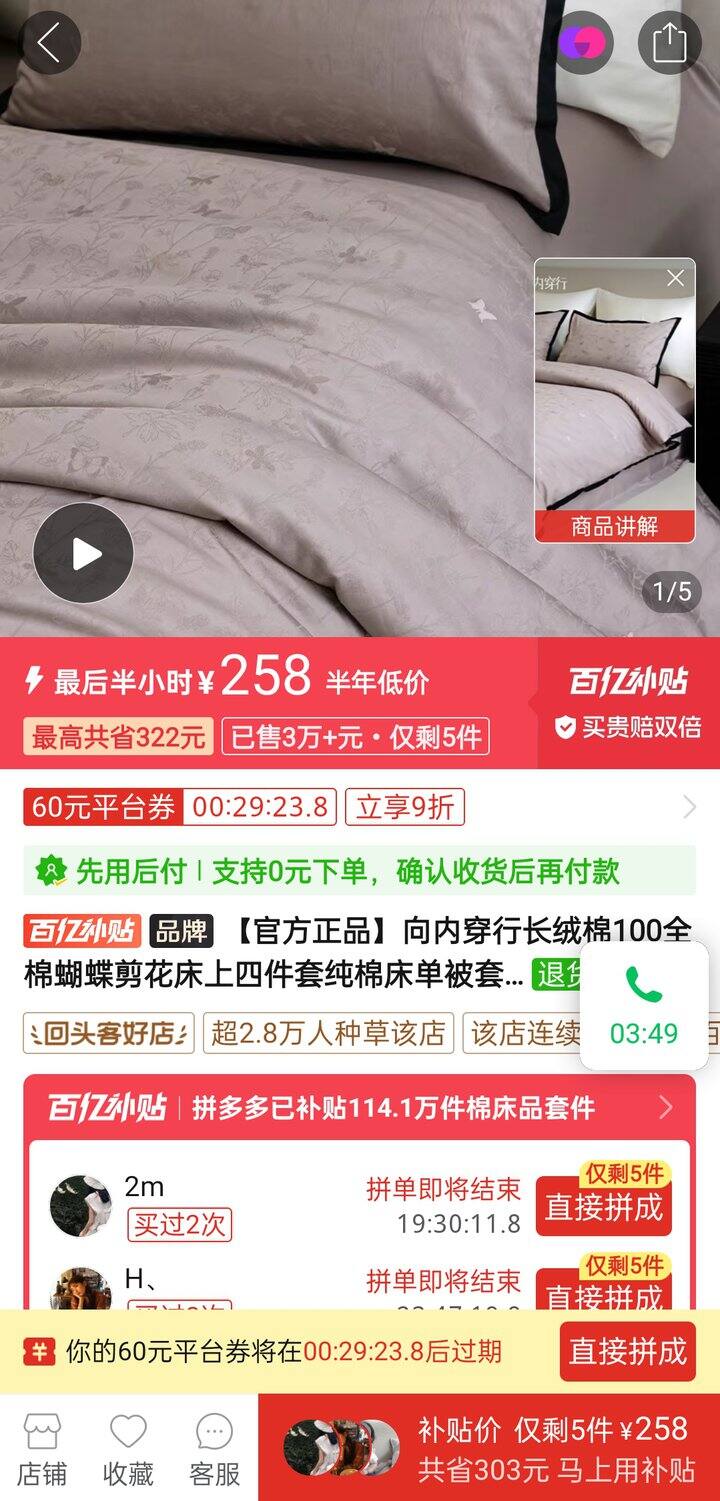720x1501 pixels.
Task: Expand the 60元平台券 coupon row
Action: 688,807
